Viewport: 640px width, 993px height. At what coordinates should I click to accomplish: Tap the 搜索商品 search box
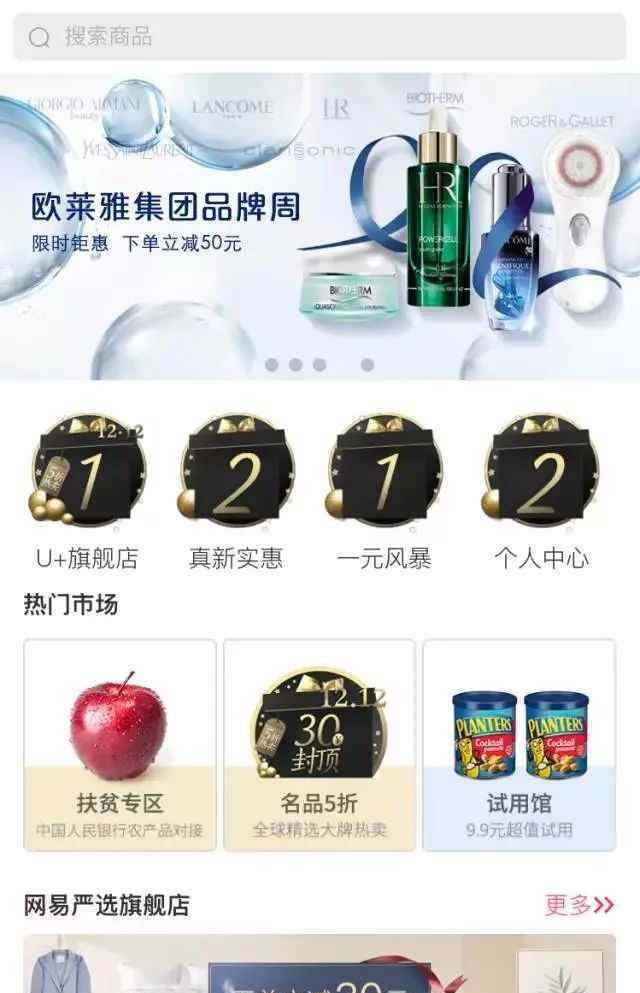click(x=320, y=37)
